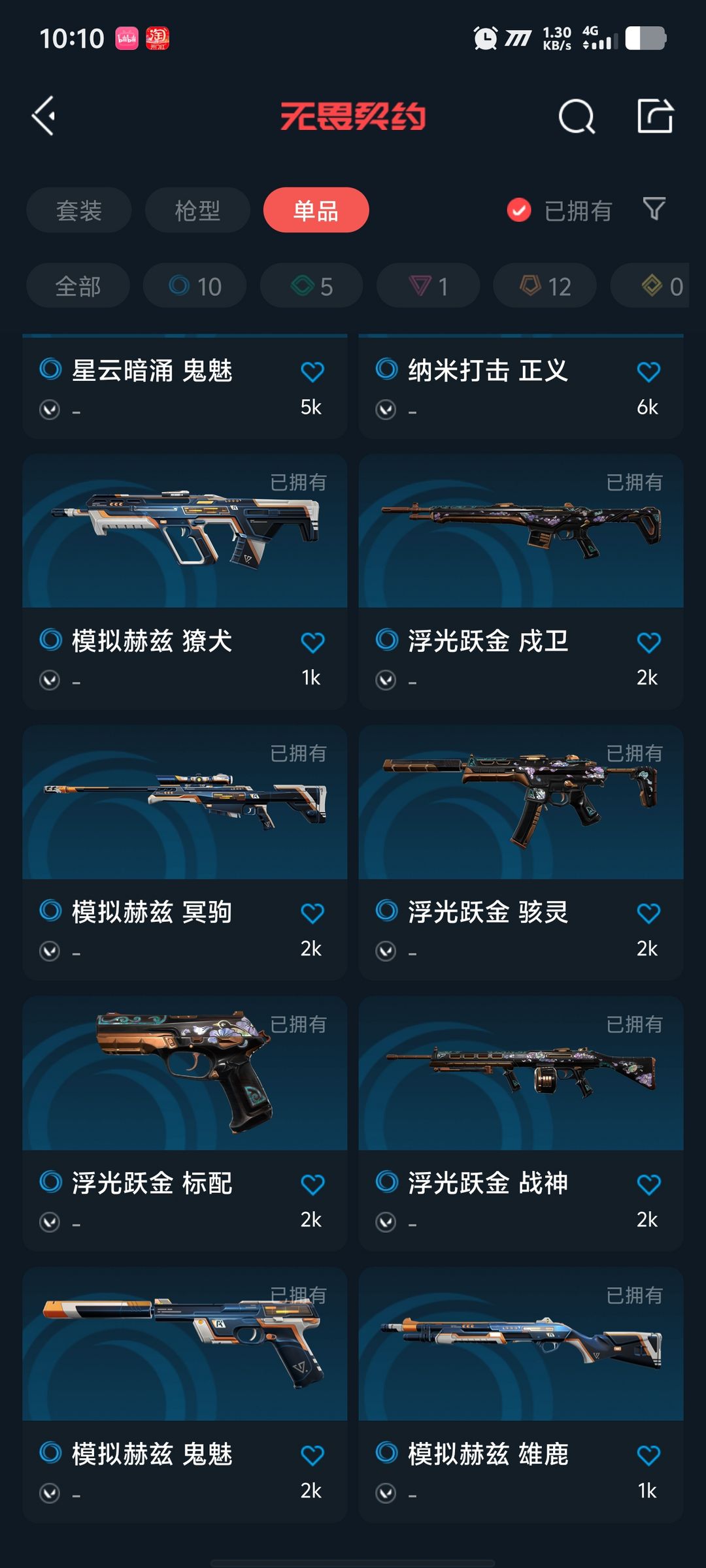Open the funnel filter icon
This screenshot has height=1568, width=706.
(654, 209)
